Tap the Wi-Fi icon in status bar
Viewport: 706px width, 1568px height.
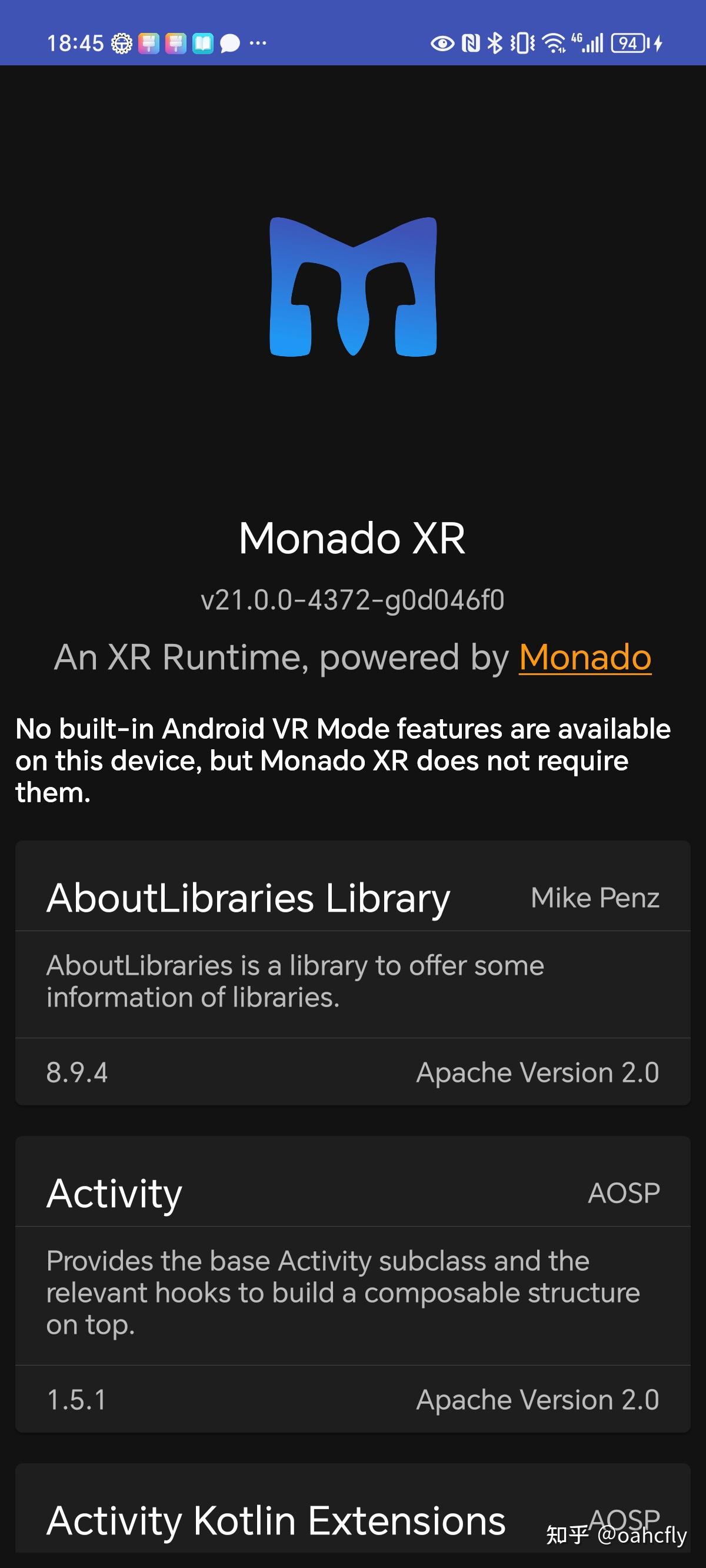point(555,42)
